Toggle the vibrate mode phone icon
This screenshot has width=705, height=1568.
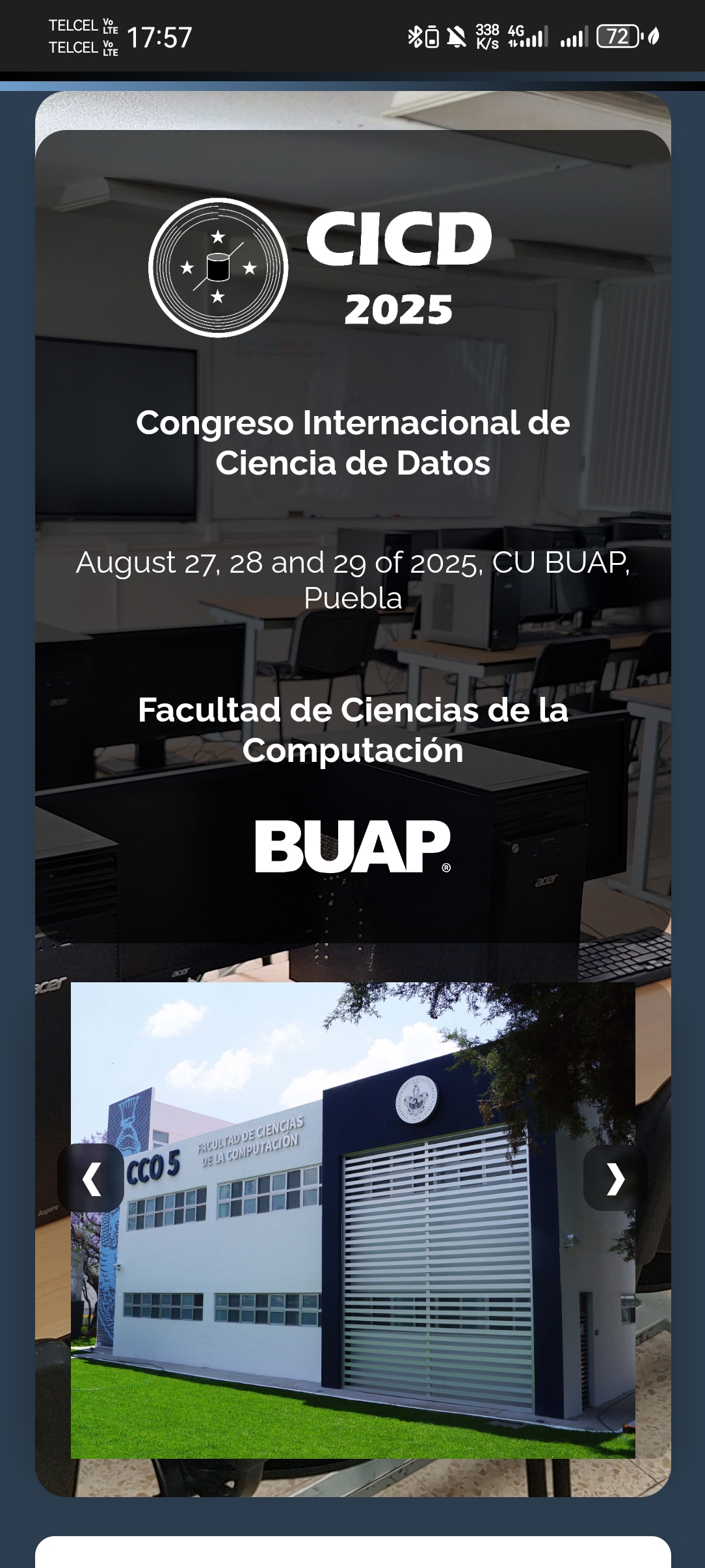point(431,36)
